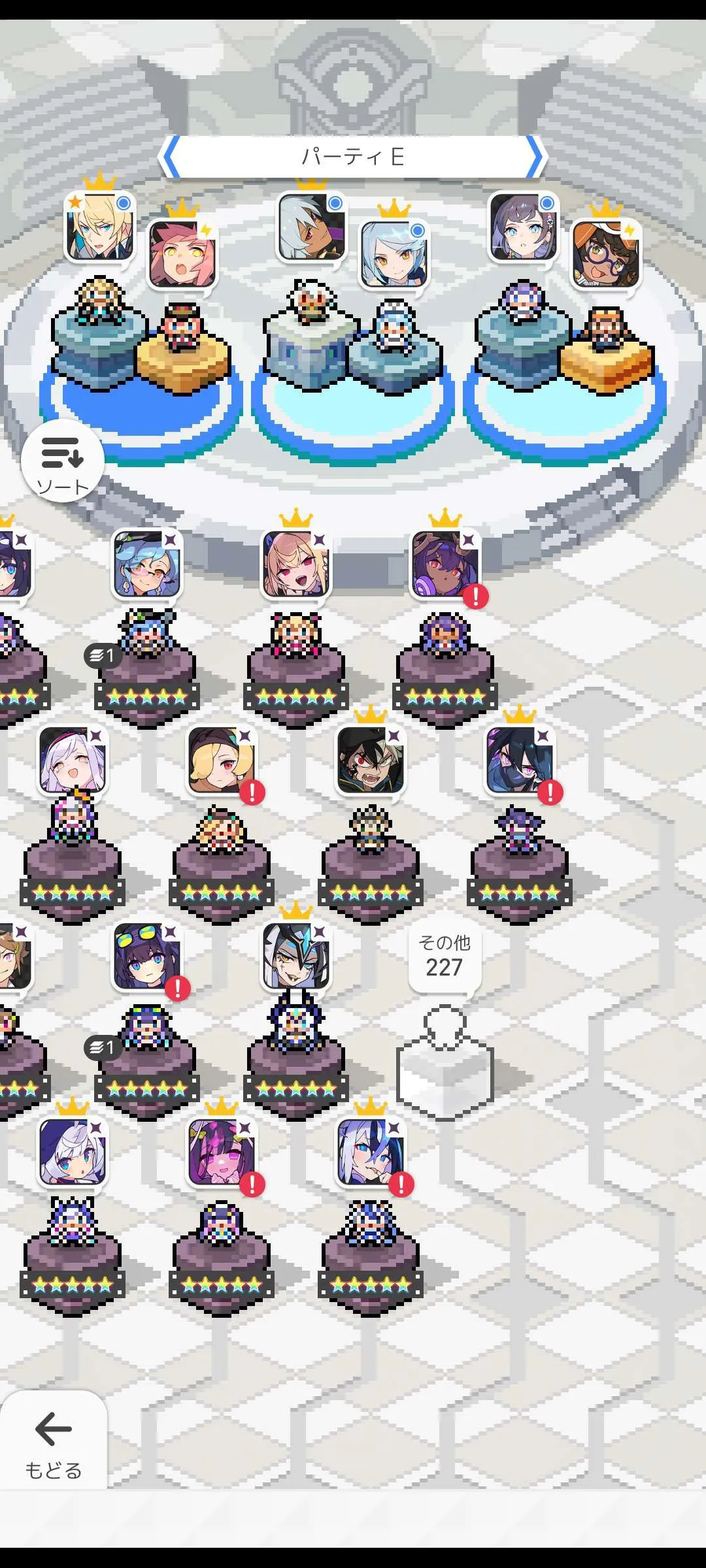Select the girl with yellow goggles on head
This screenshot has height=1568, width=706.
(x=146, y=956)
